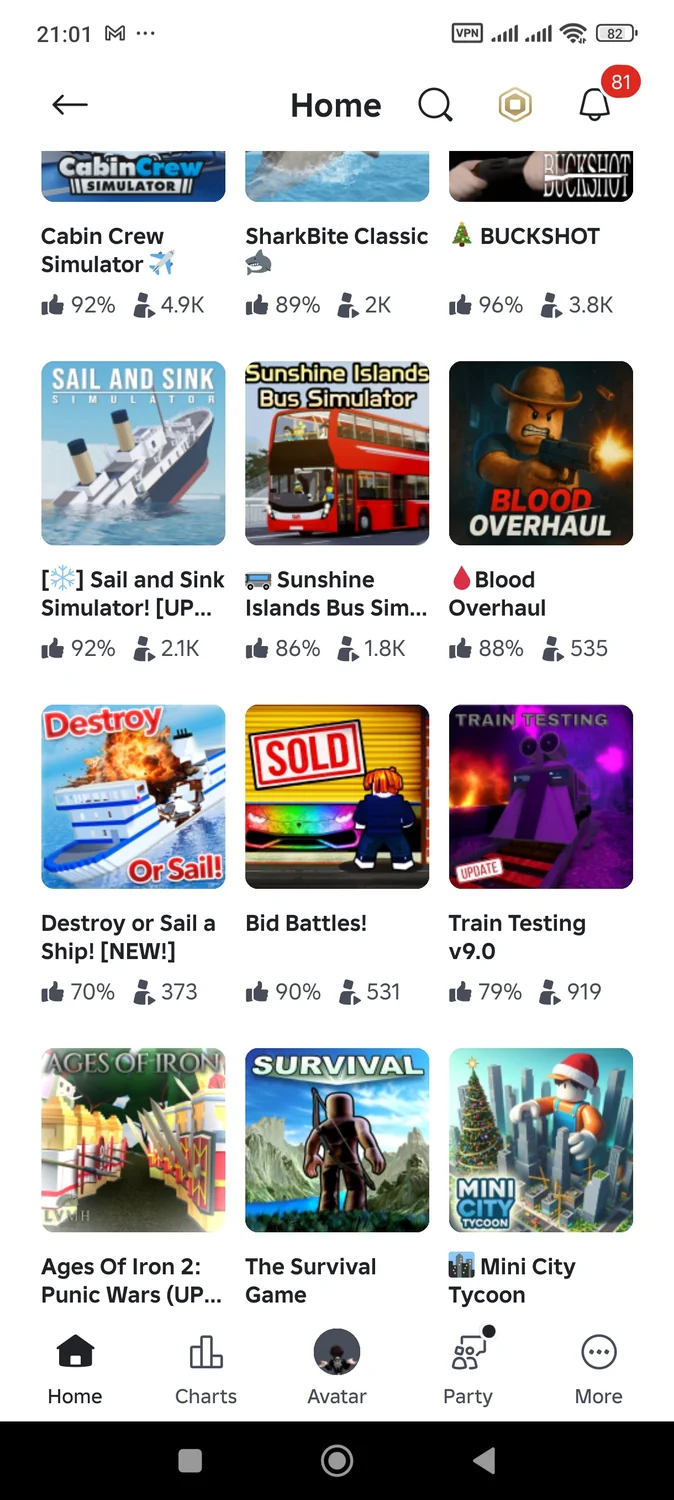Screen dimensions: 674x1500
Task: Open the BUCKSHOT game tile
Action: click(541, 178)
